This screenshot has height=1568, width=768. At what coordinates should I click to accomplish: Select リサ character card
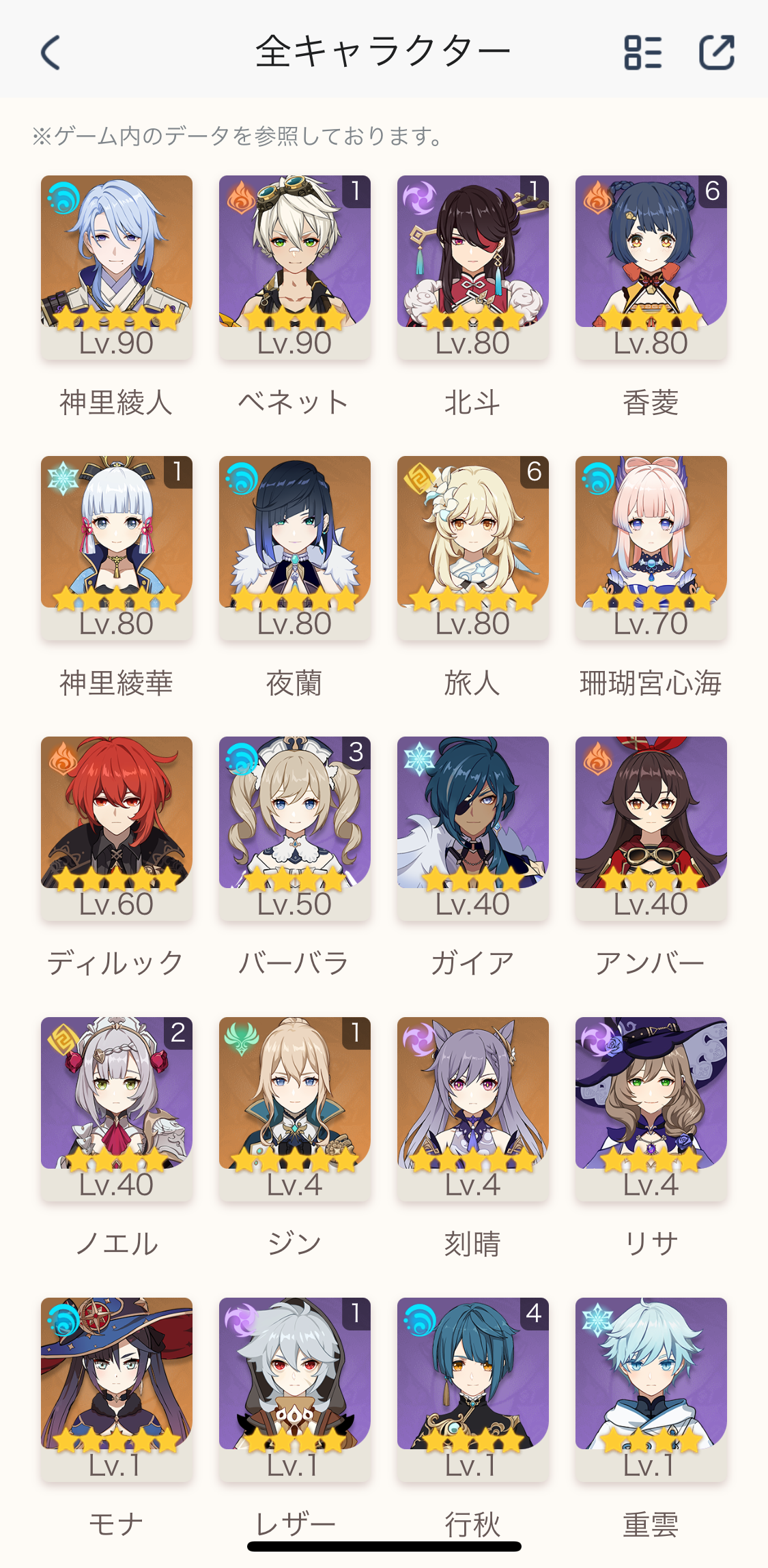651,1109
